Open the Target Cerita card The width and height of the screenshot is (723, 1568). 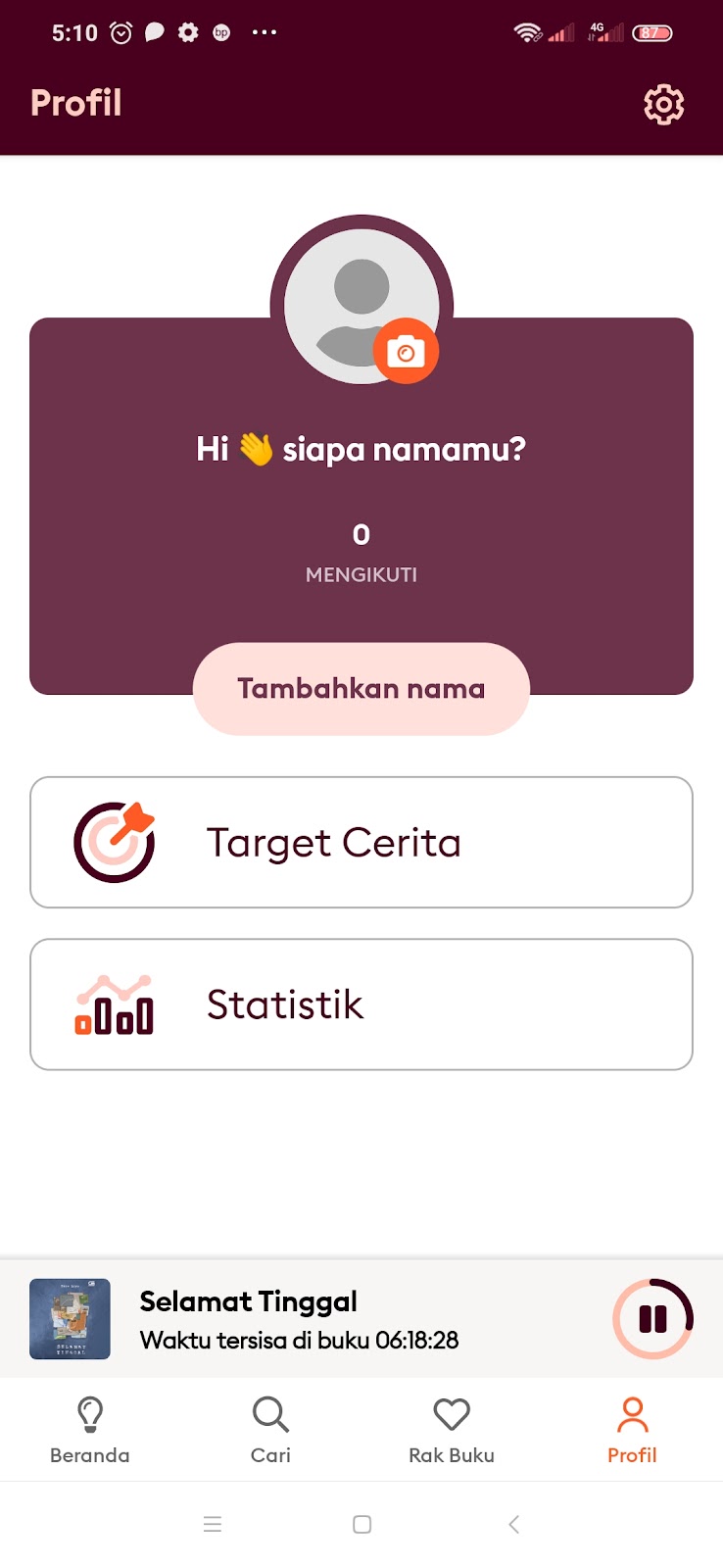[361, 843]
